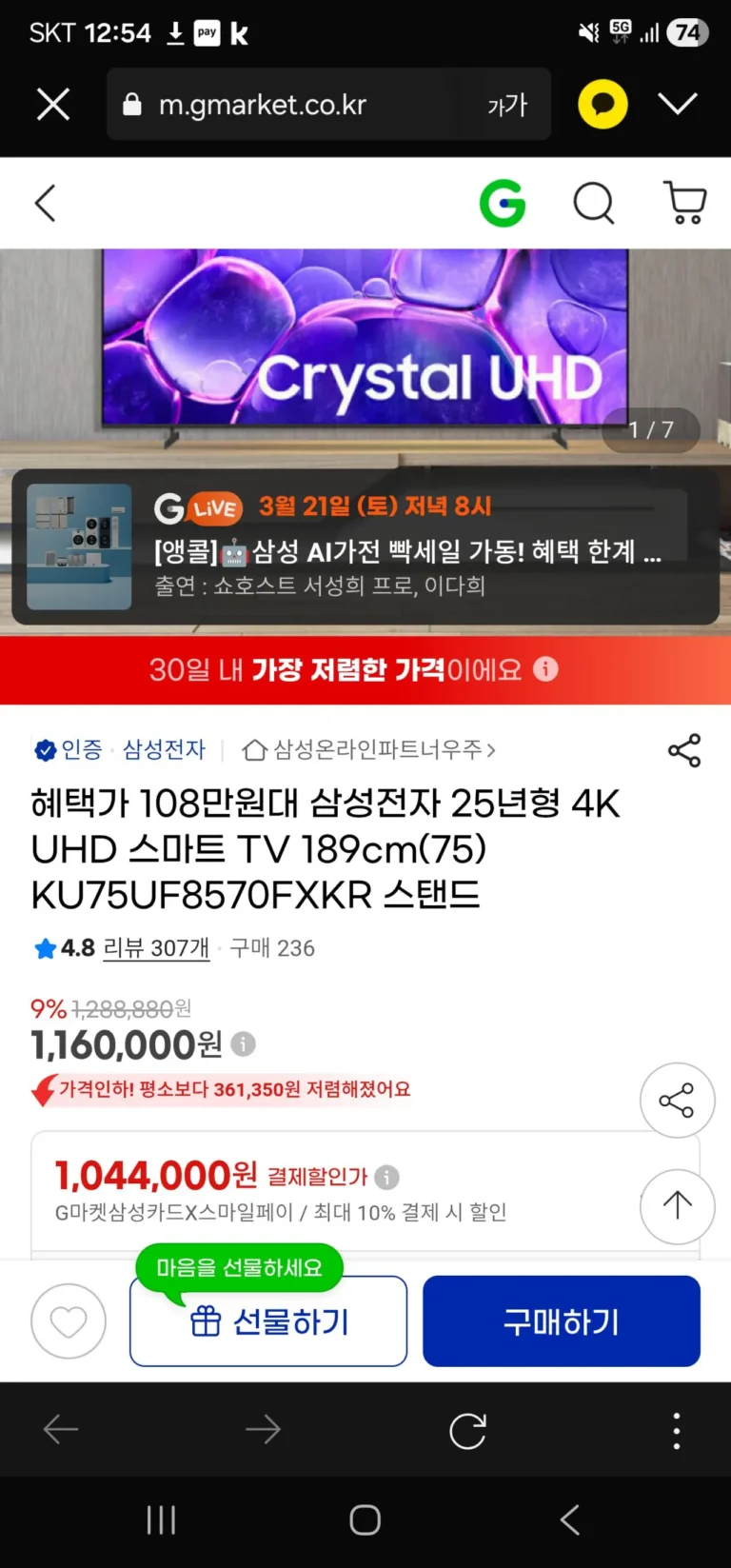Viewport: 731px width, 1568px height.
Task: Visit the 삼성온라인파트너우주 seller shop
Action: pyautogui.click(x=371, y=750)
